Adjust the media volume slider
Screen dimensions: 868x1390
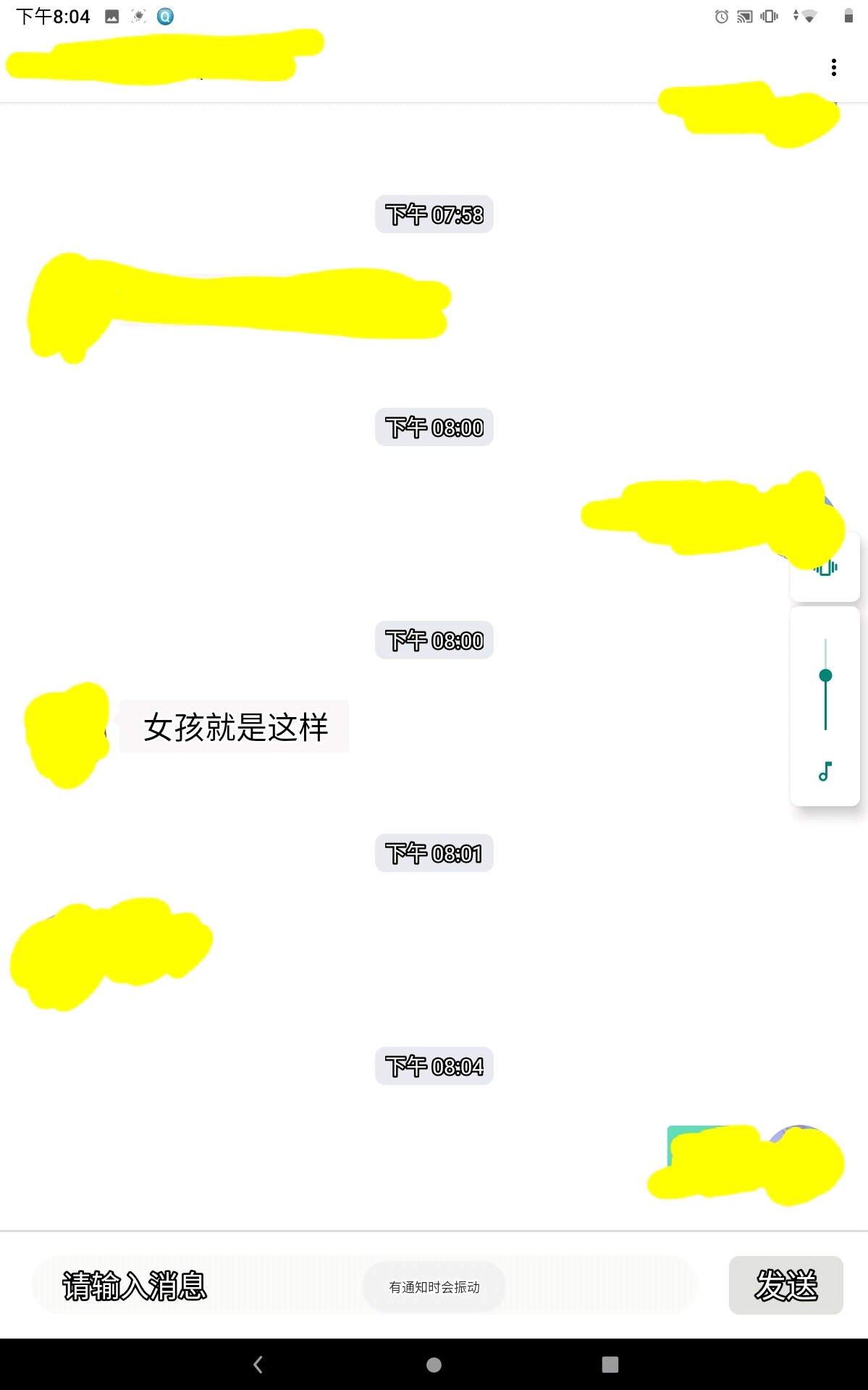[825, 677]
